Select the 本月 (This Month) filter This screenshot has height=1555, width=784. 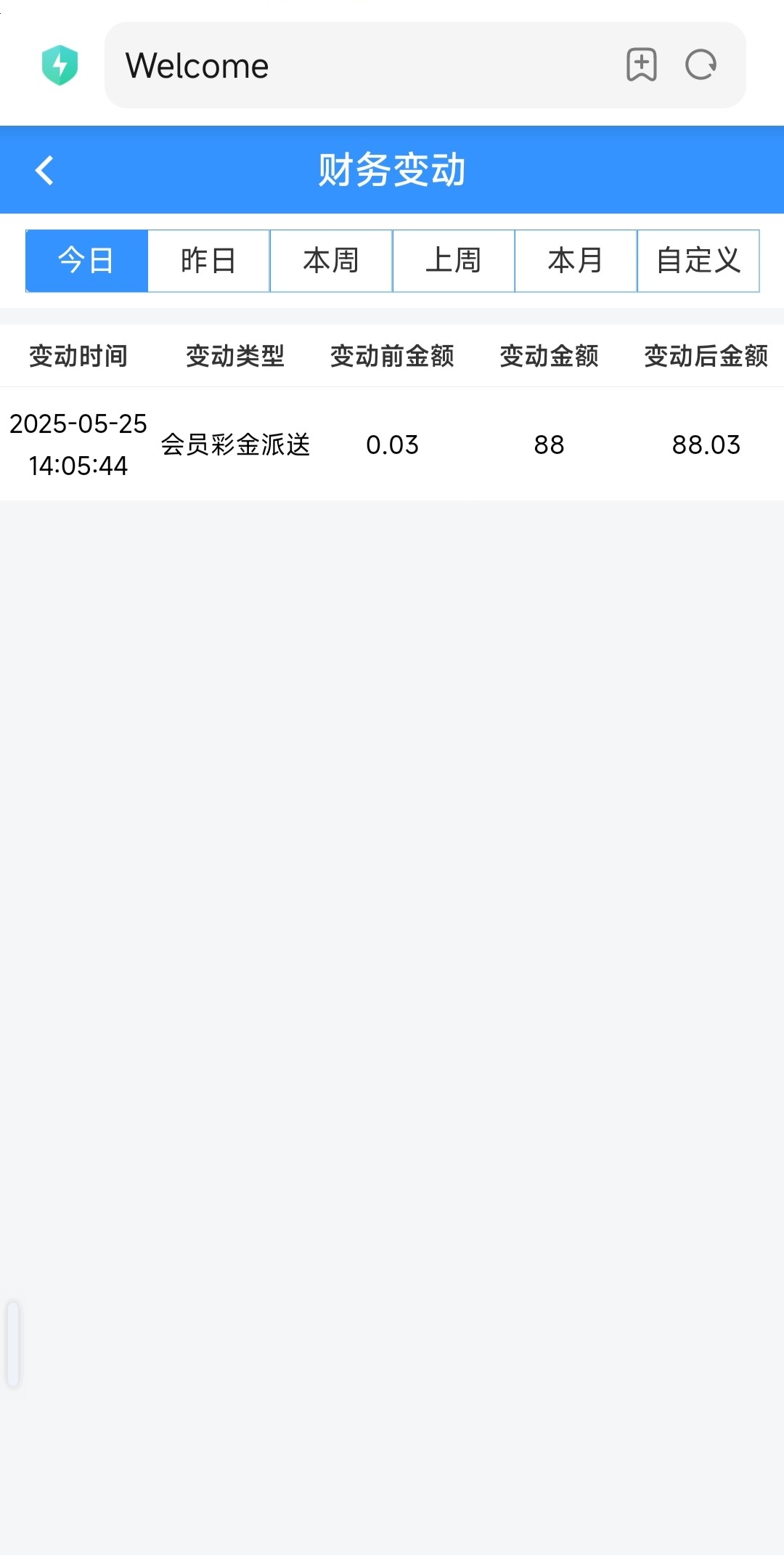[x=576, y=261]
